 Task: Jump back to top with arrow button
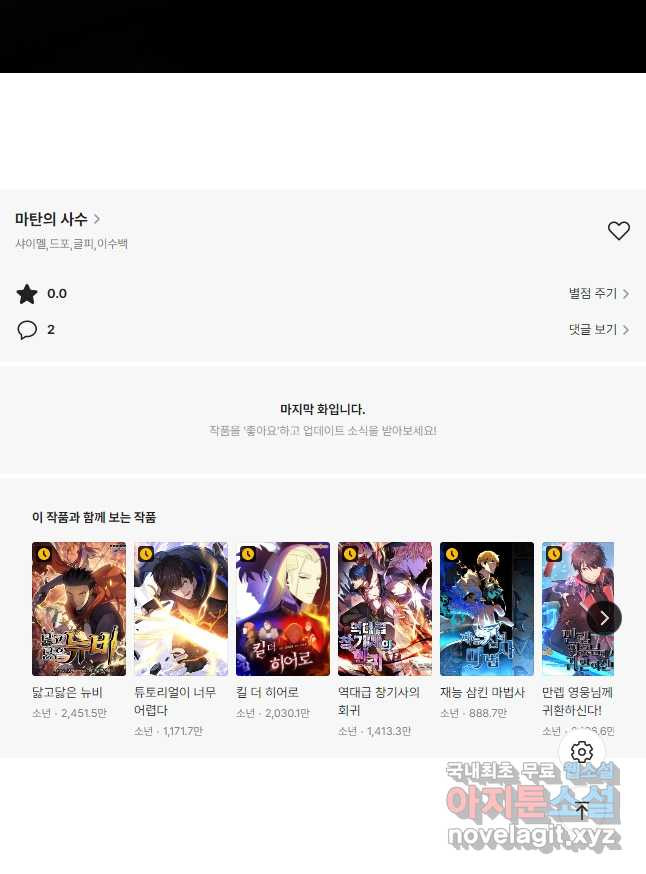[582, 809]
